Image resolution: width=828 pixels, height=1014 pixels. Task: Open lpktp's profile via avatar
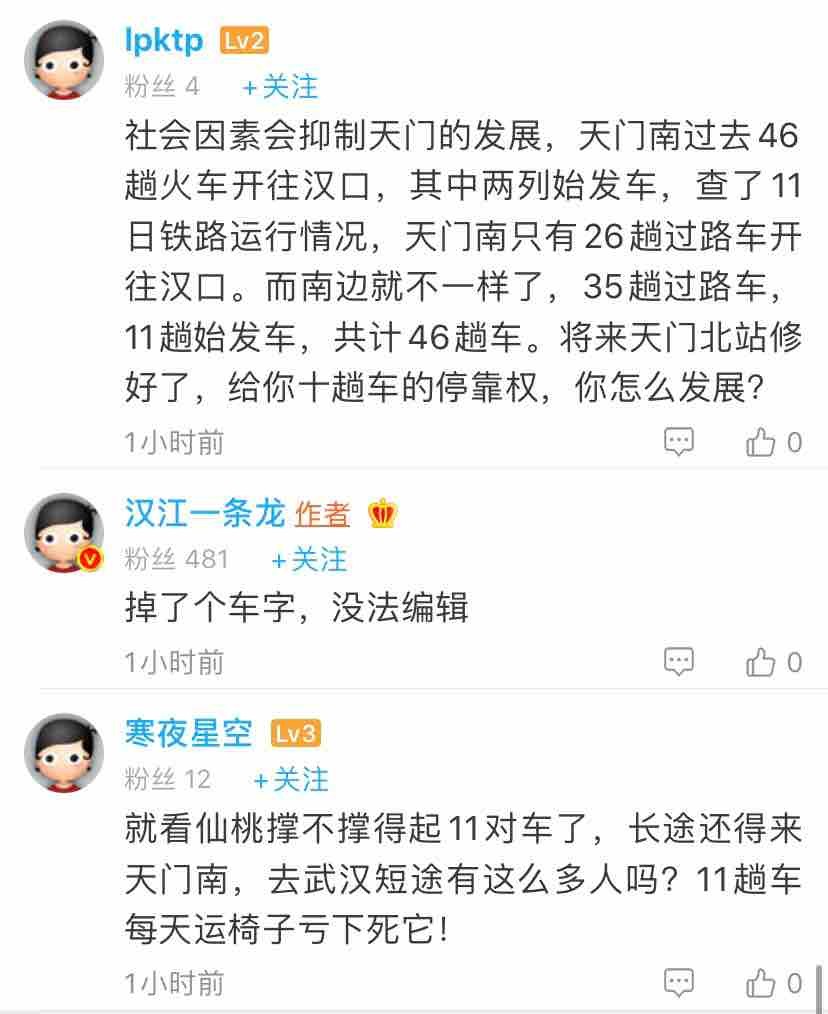pyautogui.click(x=64, y=60)
